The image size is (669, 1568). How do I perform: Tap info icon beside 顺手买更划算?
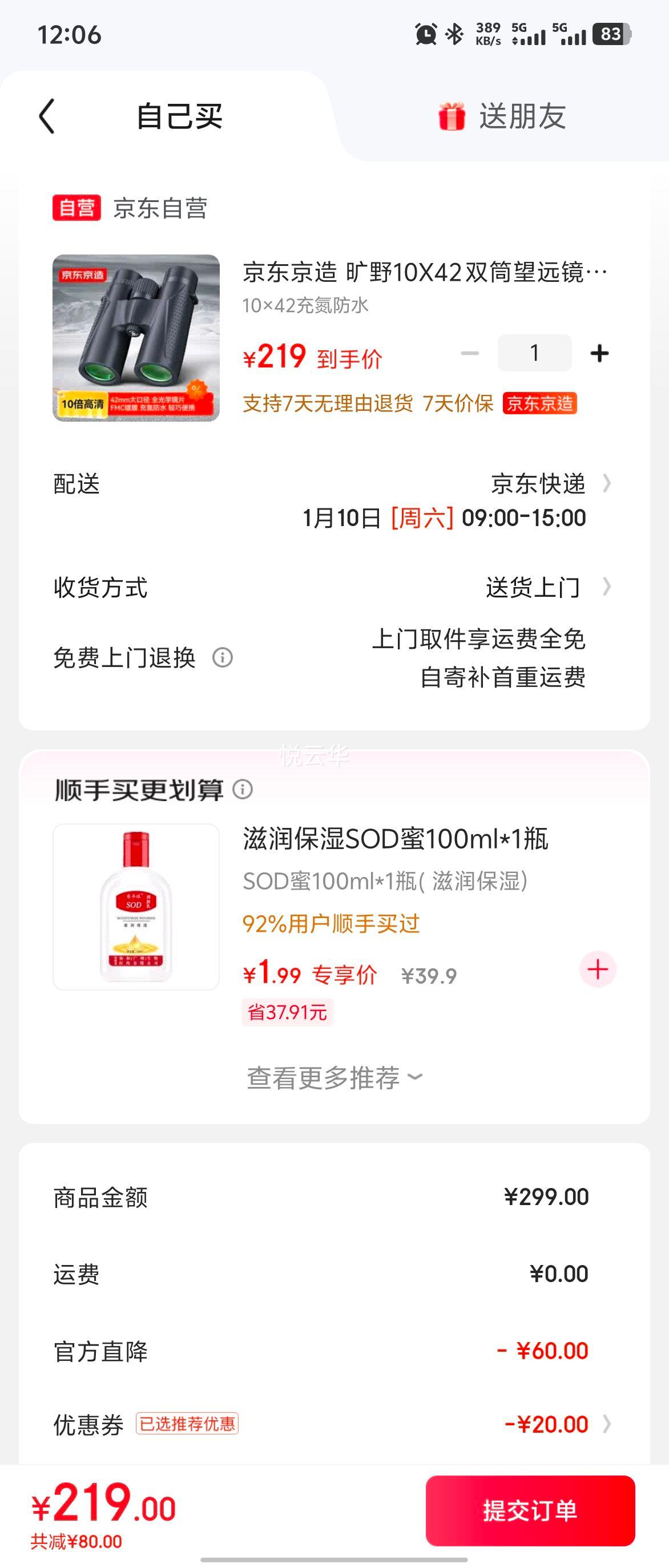pos(244,791)
